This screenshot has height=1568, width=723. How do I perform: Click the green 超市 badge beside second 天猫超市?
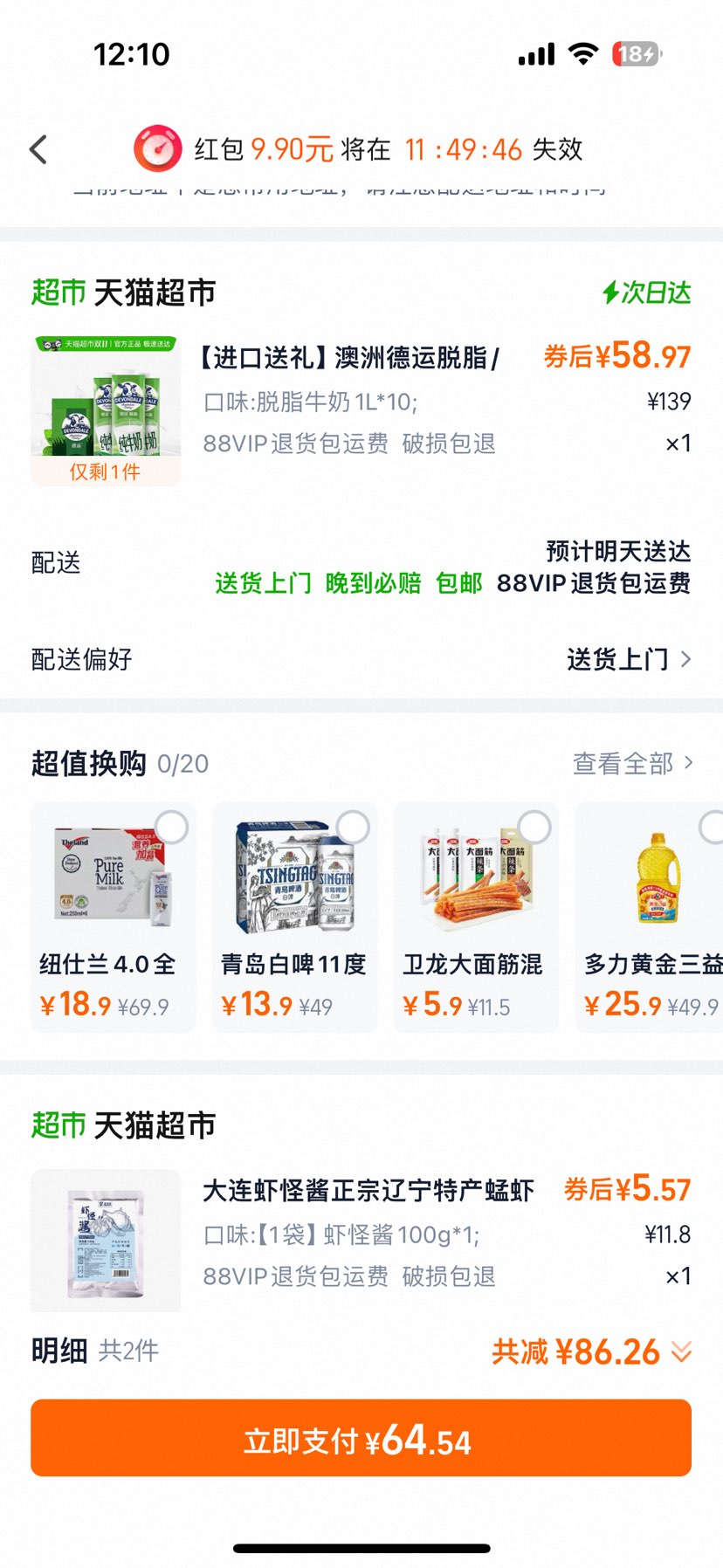(55, 1125)
